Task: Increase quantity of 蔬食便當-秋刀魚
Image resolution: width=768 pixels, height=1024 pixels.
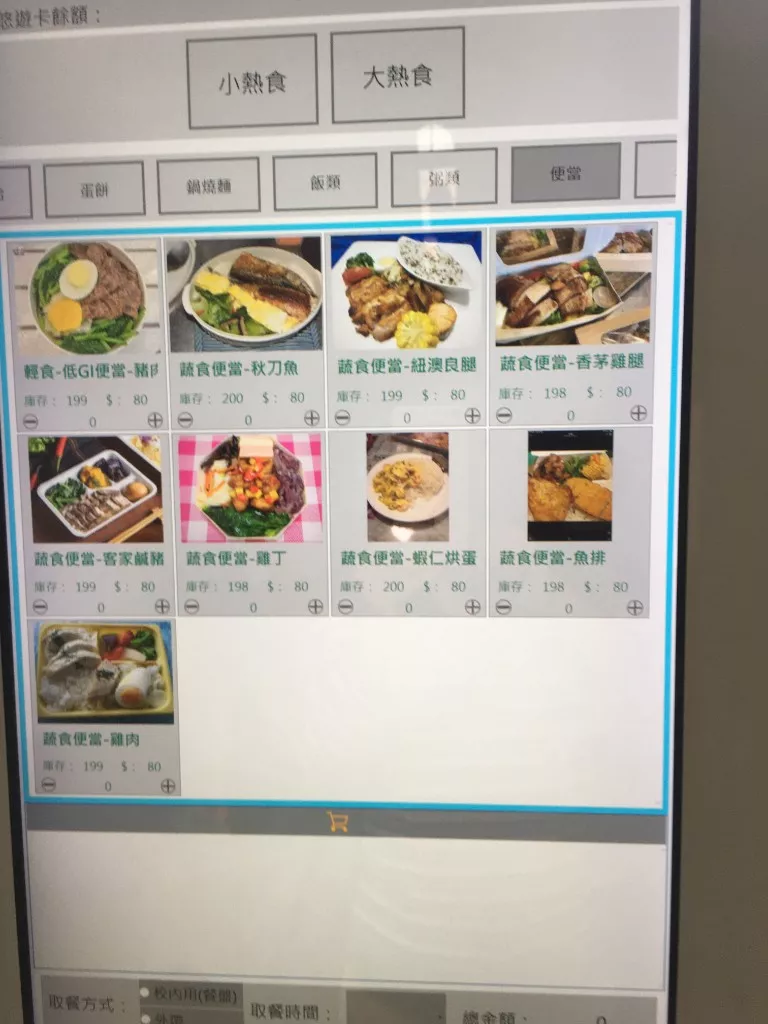Action: click(312, 418)
